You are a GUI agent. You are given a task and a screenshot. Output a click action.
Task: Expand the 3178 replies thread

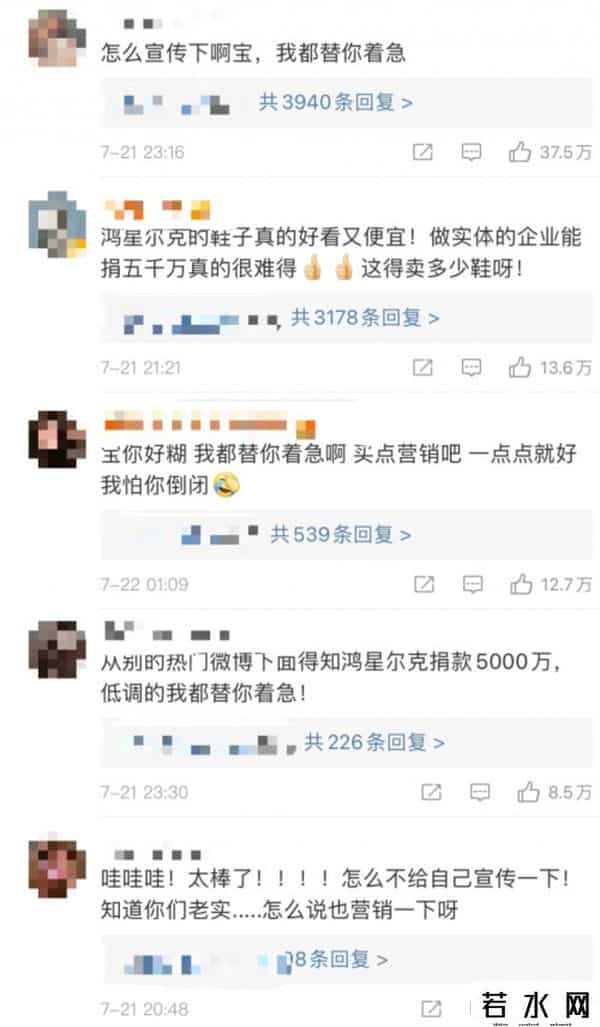pyautogui.click(x=365, y=319)
